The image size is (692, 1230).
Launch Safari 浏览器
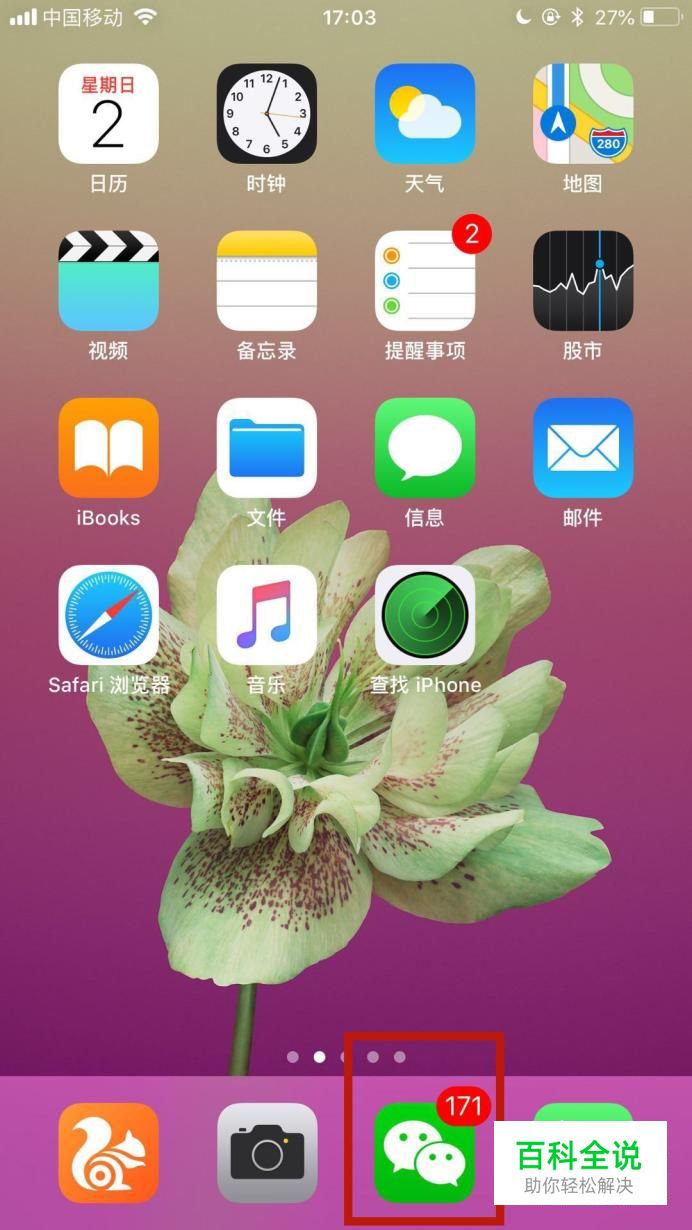[x=108, y=615]
